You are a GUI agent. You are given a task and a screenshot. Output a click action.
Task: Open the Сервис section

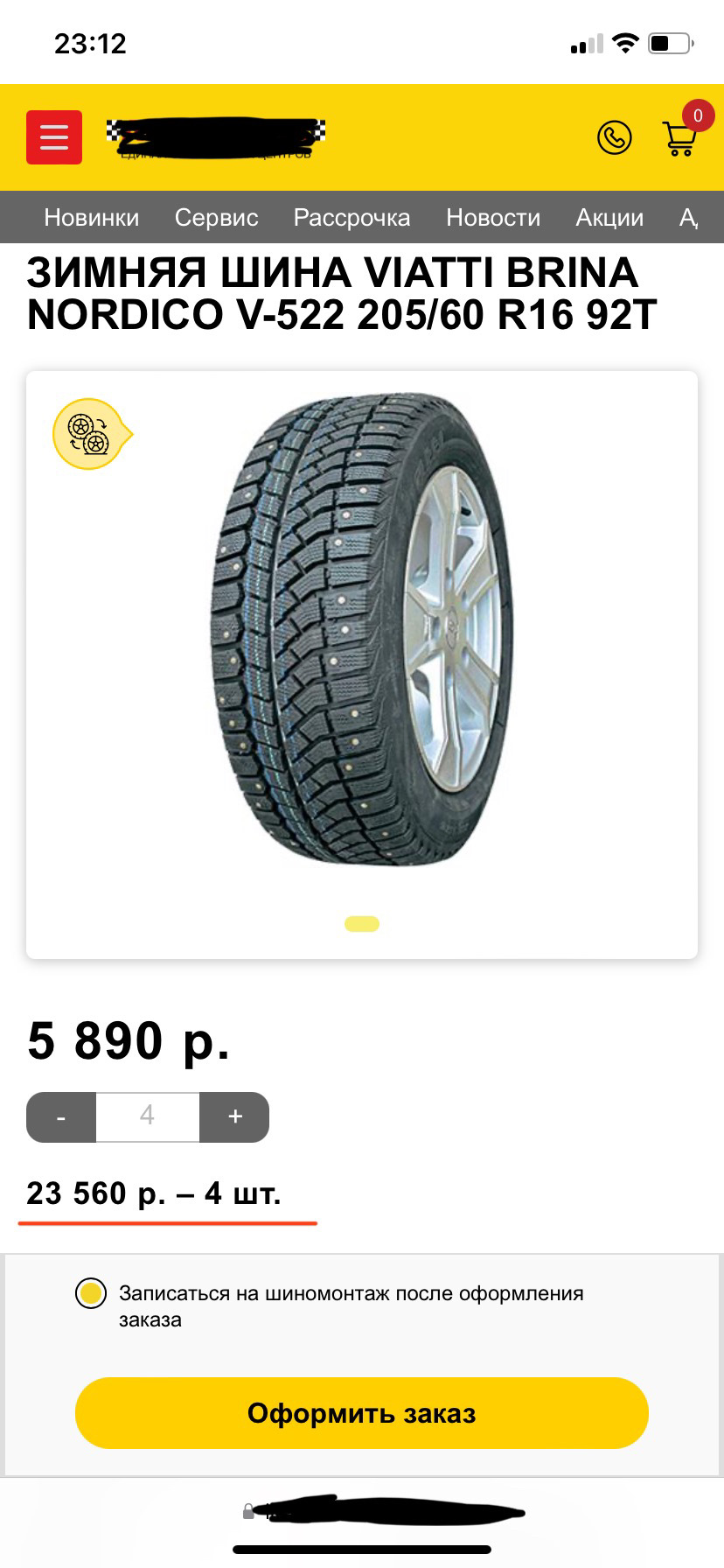coord(216,218)
